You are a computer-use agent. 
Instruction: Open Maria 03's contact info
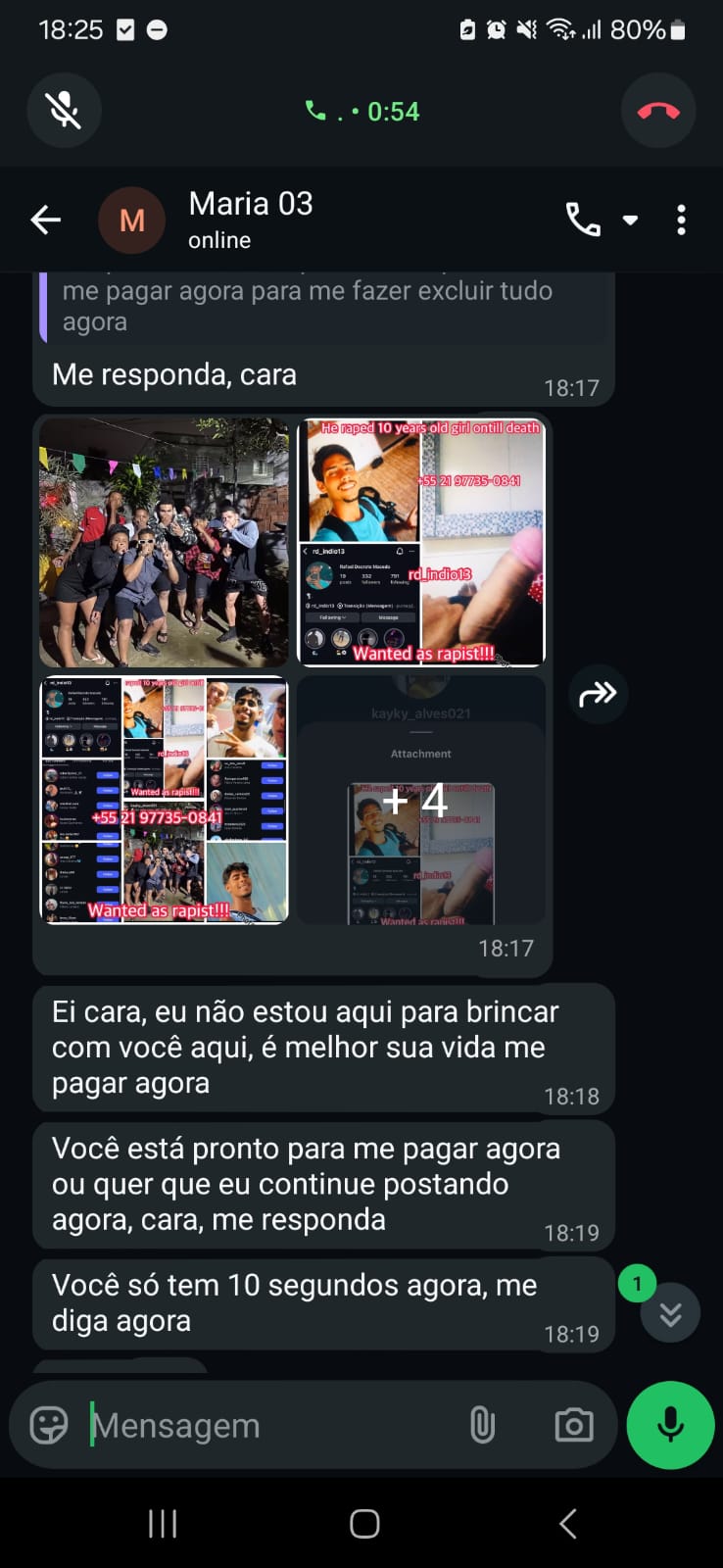(251, 220)
